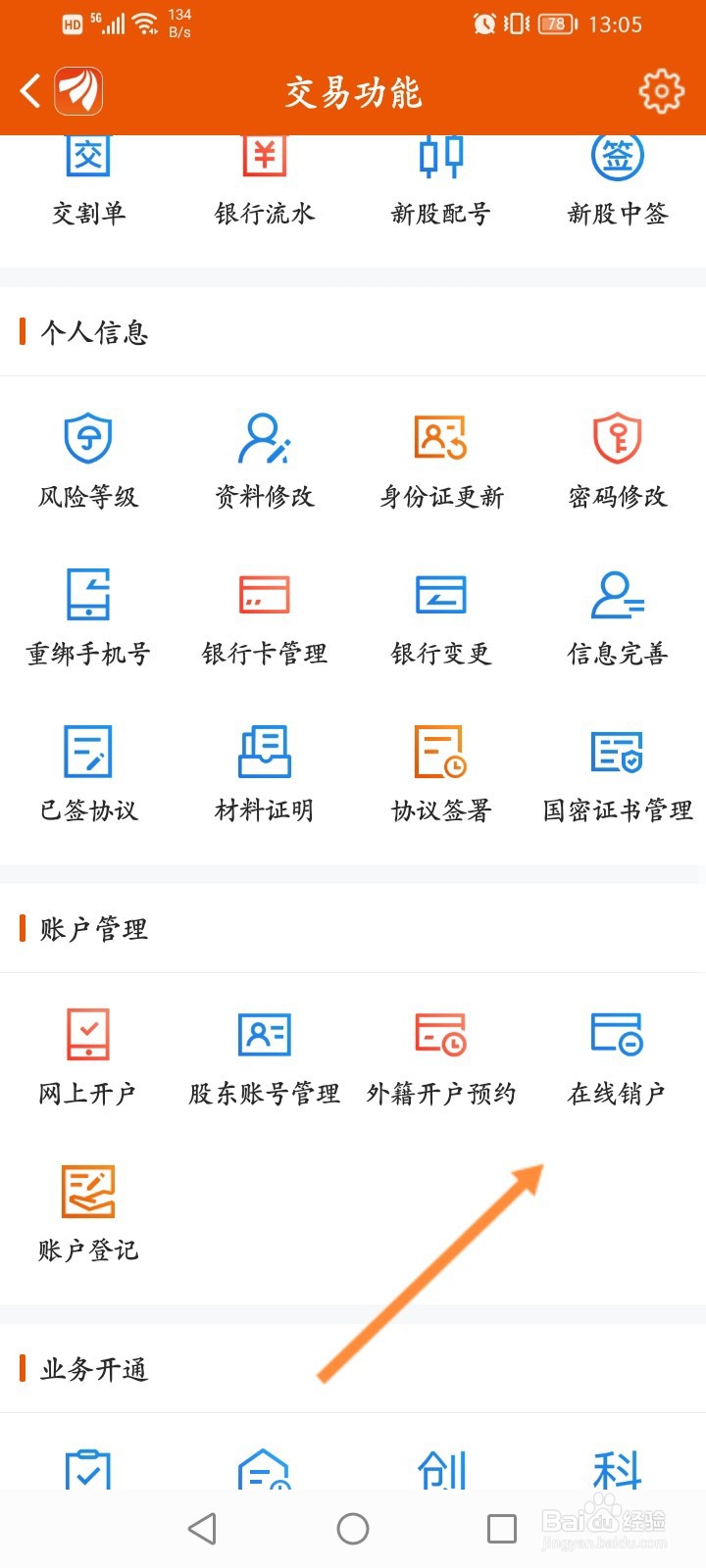Image resolution: width=706 pixels, height=1568 pixels.
Task: Open 账户登记
Action: tap(88, 1215)
